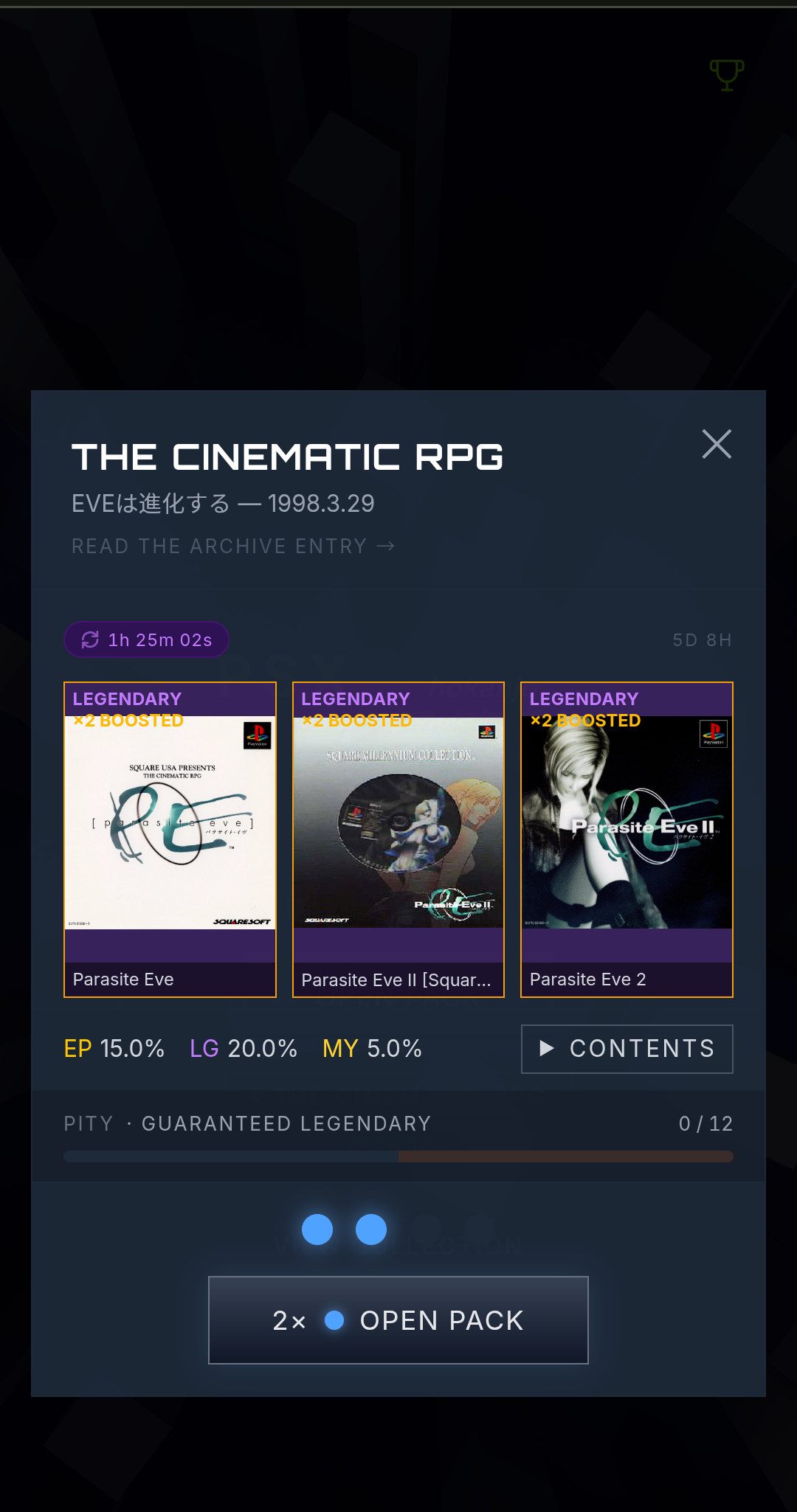Image resolution: width=797 pixels, height=1512 pixels.
Task: Close the Cinematic RPG pack dialog
Action: point(717,444)
